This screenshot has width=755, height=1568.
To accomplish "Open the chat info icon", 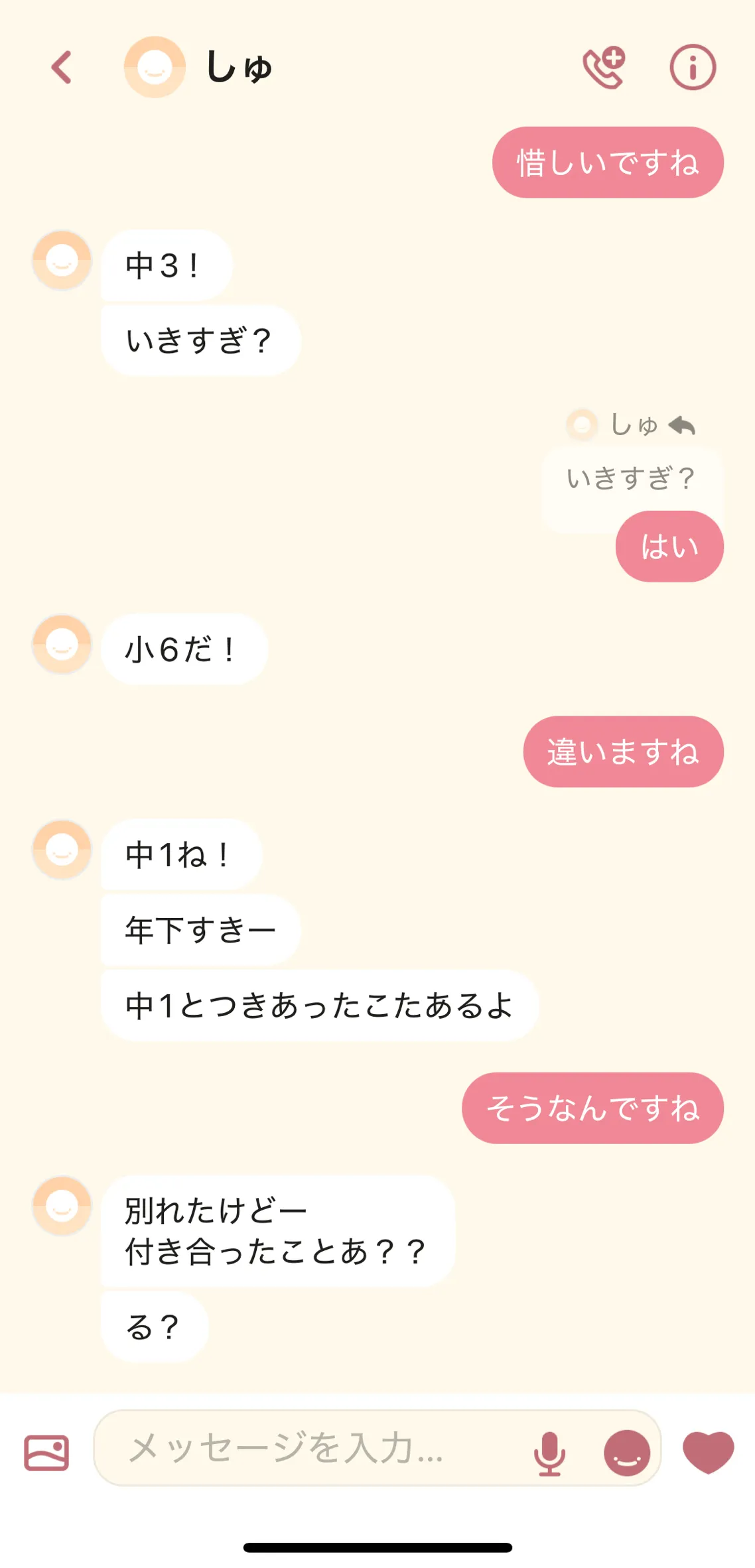I will (693, 67).
